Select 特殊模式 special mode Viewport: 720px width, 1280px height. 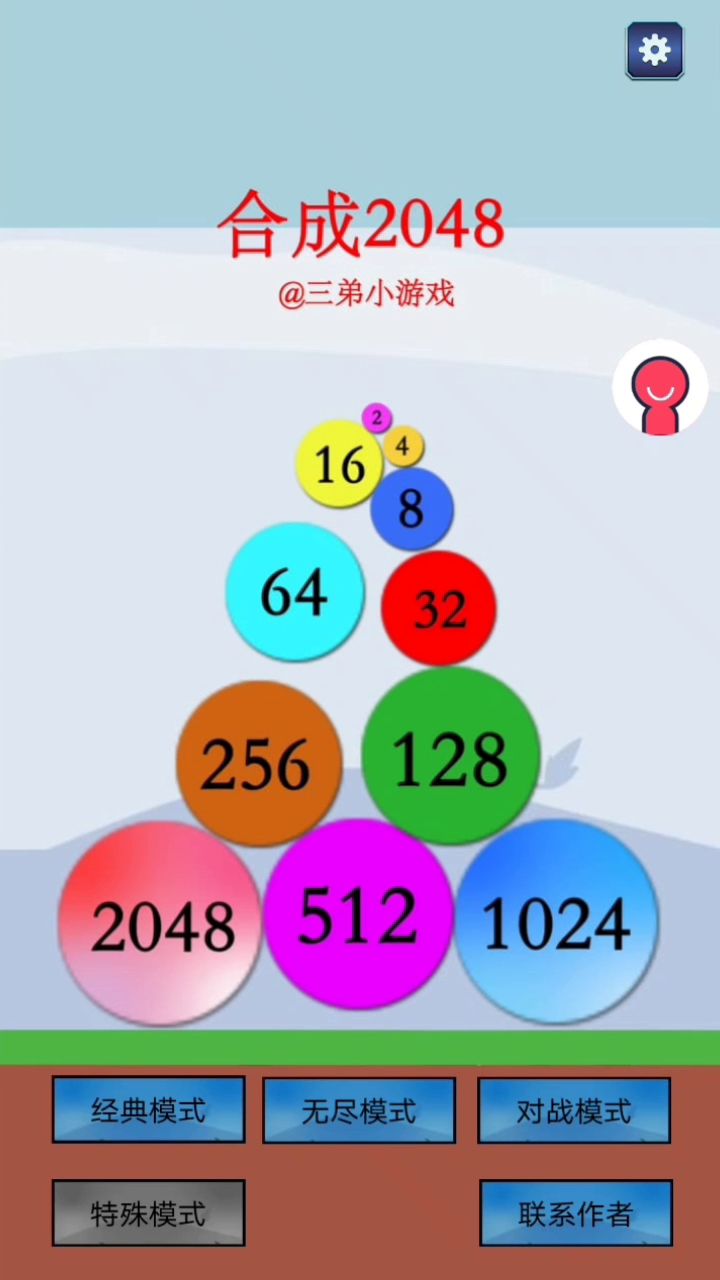(x=148, y=1213)
